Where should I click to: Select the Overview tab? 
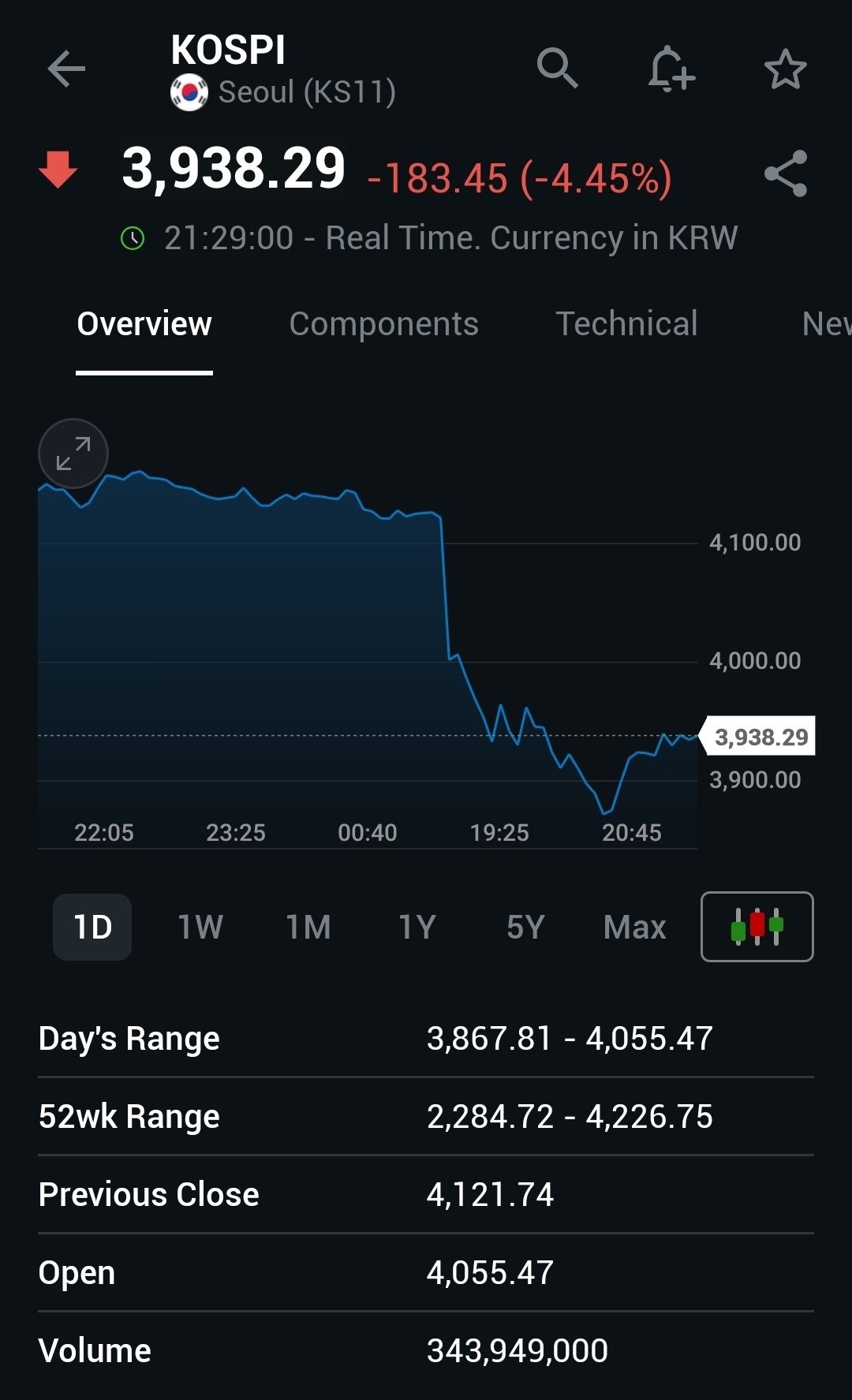[144, 324]
